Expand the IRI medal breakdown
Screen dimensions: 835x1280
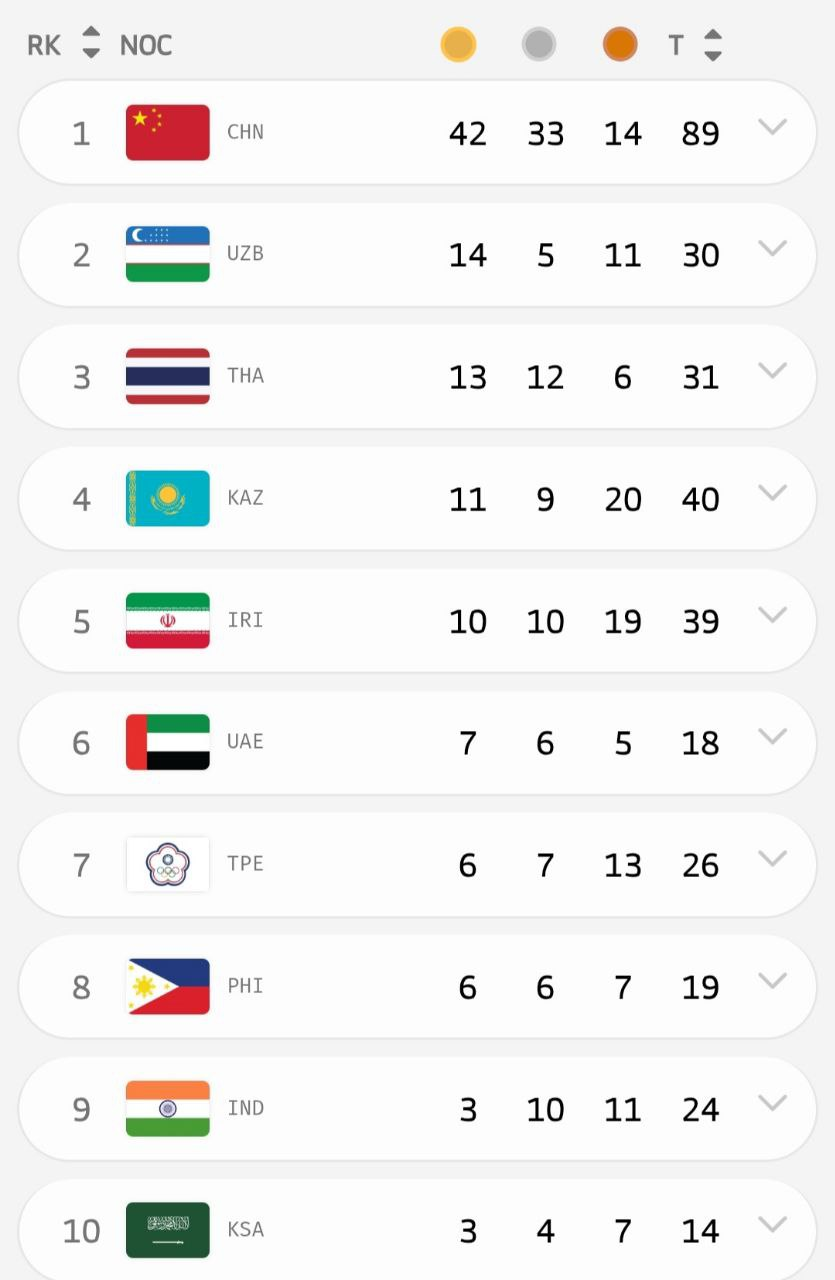(772, 615)
